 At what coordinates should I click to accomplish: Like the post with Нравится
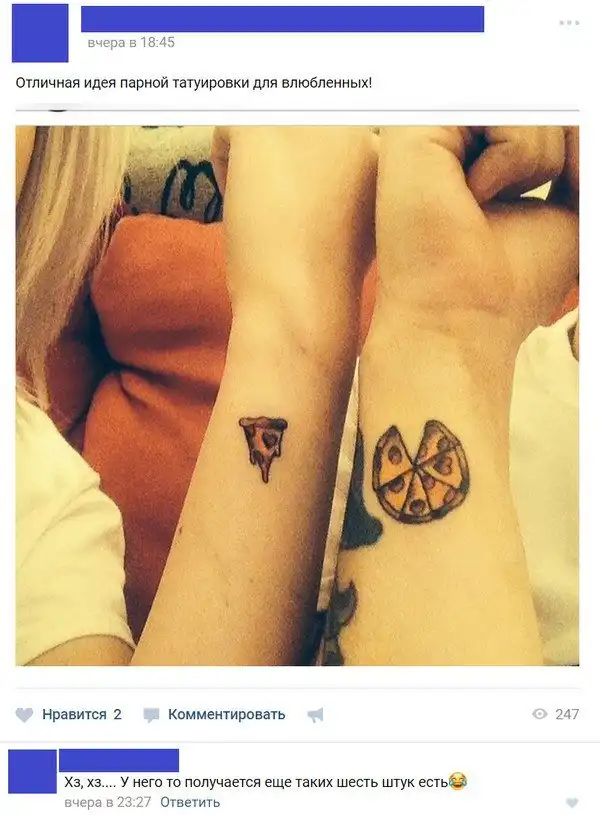(68, 714)
